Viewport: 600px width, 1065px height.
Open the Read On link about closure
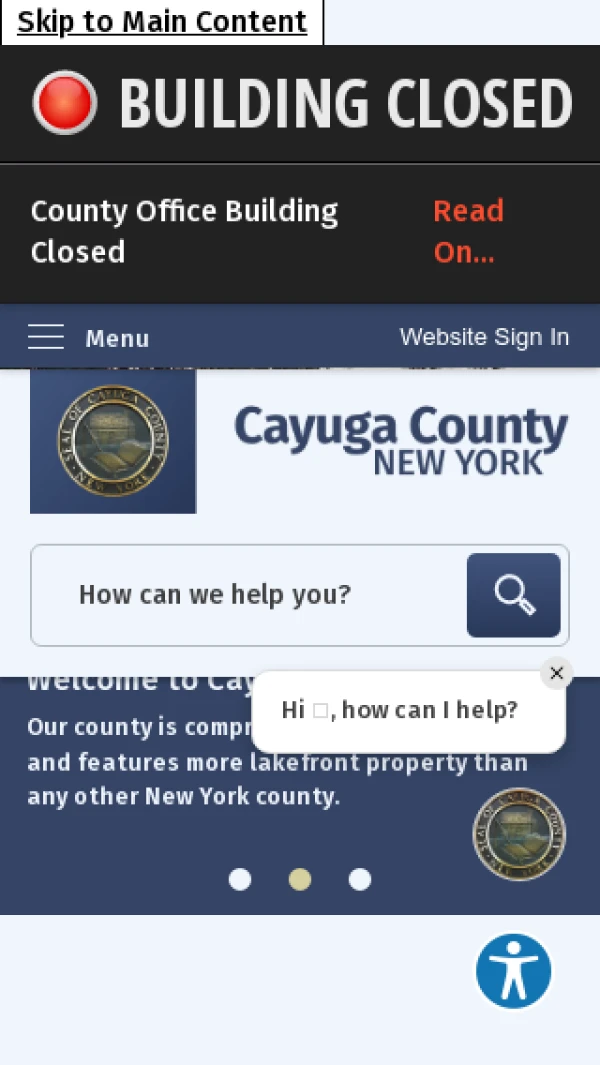[467, 231]
